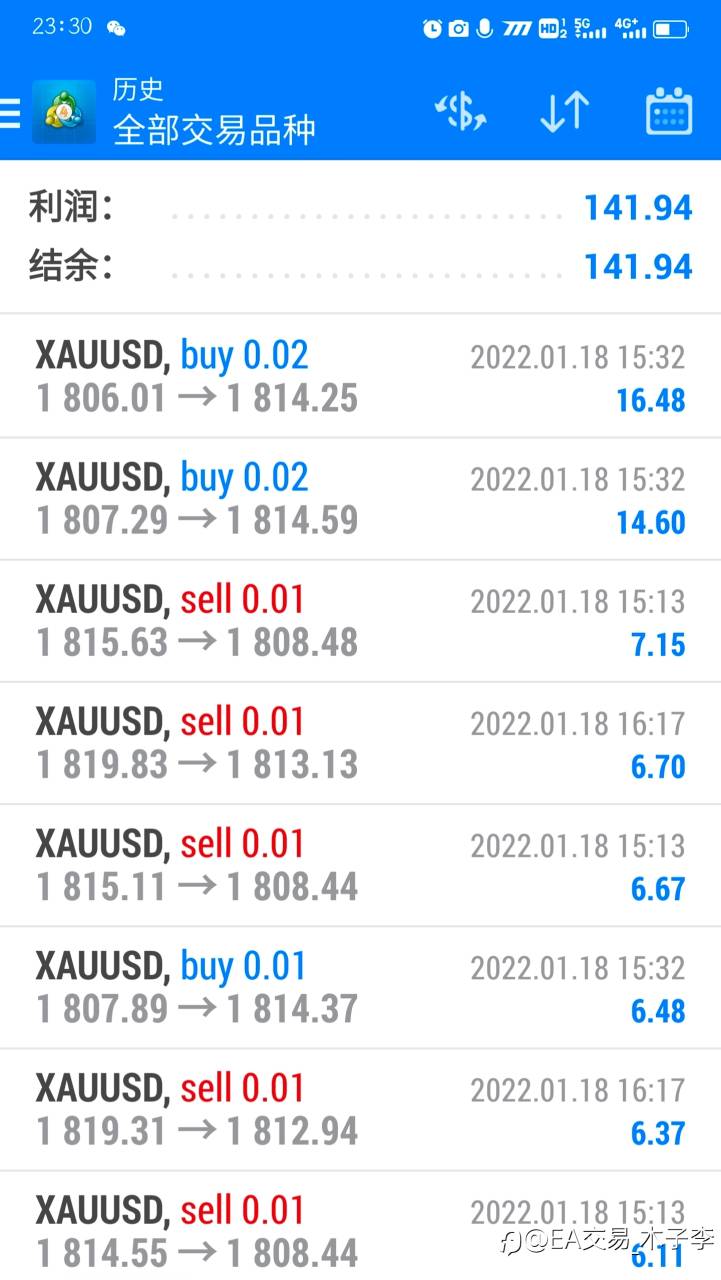This screenshot has height=1280, width=721.
Task: Open the buy 0.02 trade with profit 16.48
Action: (x=360, y=376)
